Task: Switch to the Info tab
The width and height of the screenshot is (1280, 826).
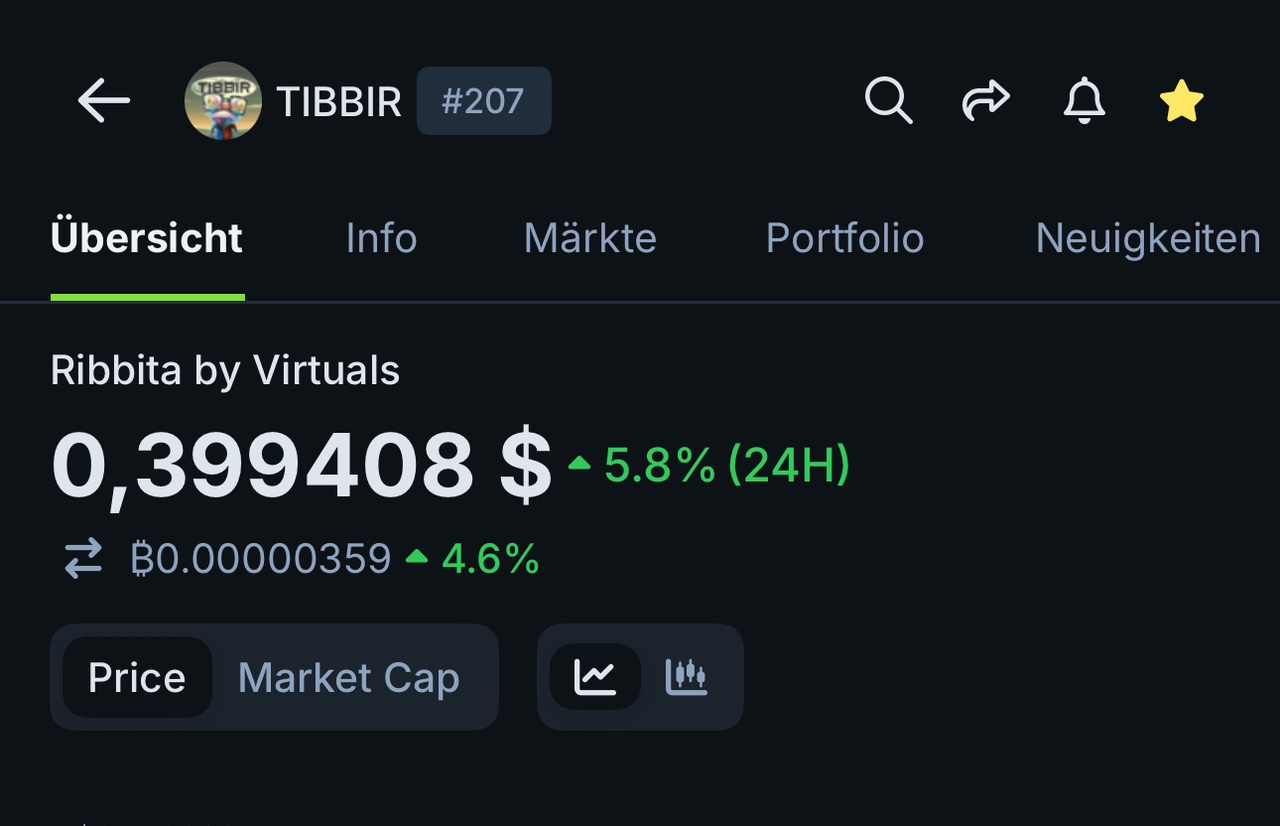Action: click(381, 238)
